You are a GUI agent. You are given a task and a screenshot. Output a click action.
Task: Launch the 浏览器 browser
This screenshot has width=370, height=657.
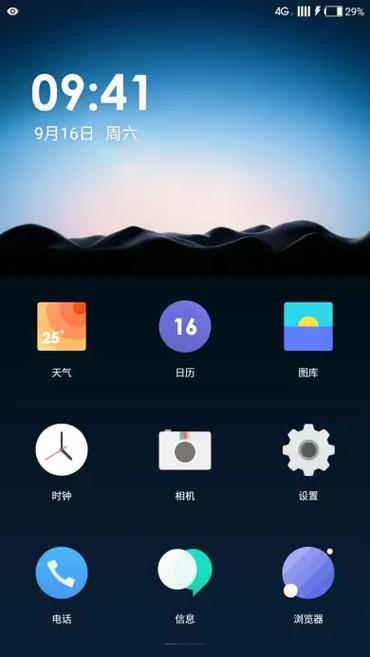pos(308,573)
